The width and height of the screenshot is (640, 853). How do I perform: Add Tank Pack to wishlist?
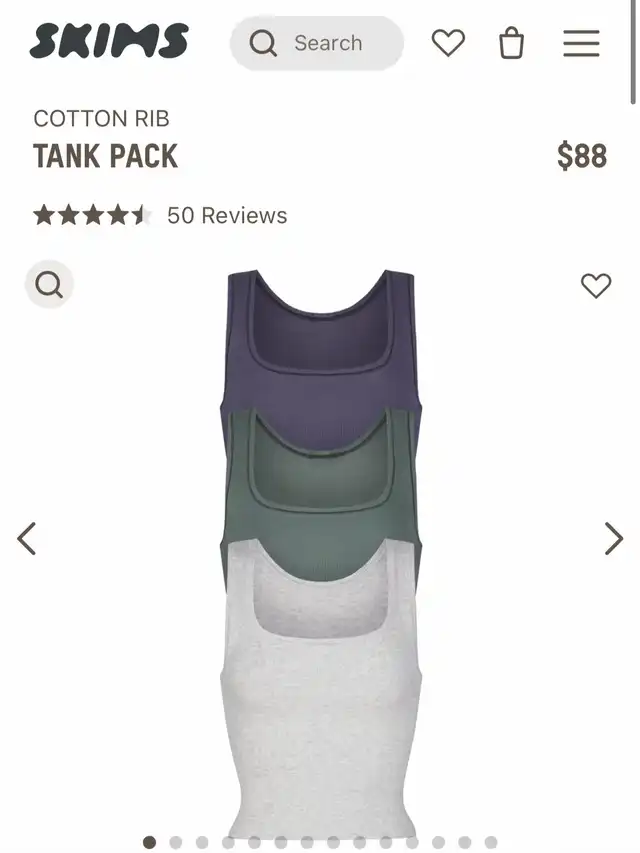[596, 286]
